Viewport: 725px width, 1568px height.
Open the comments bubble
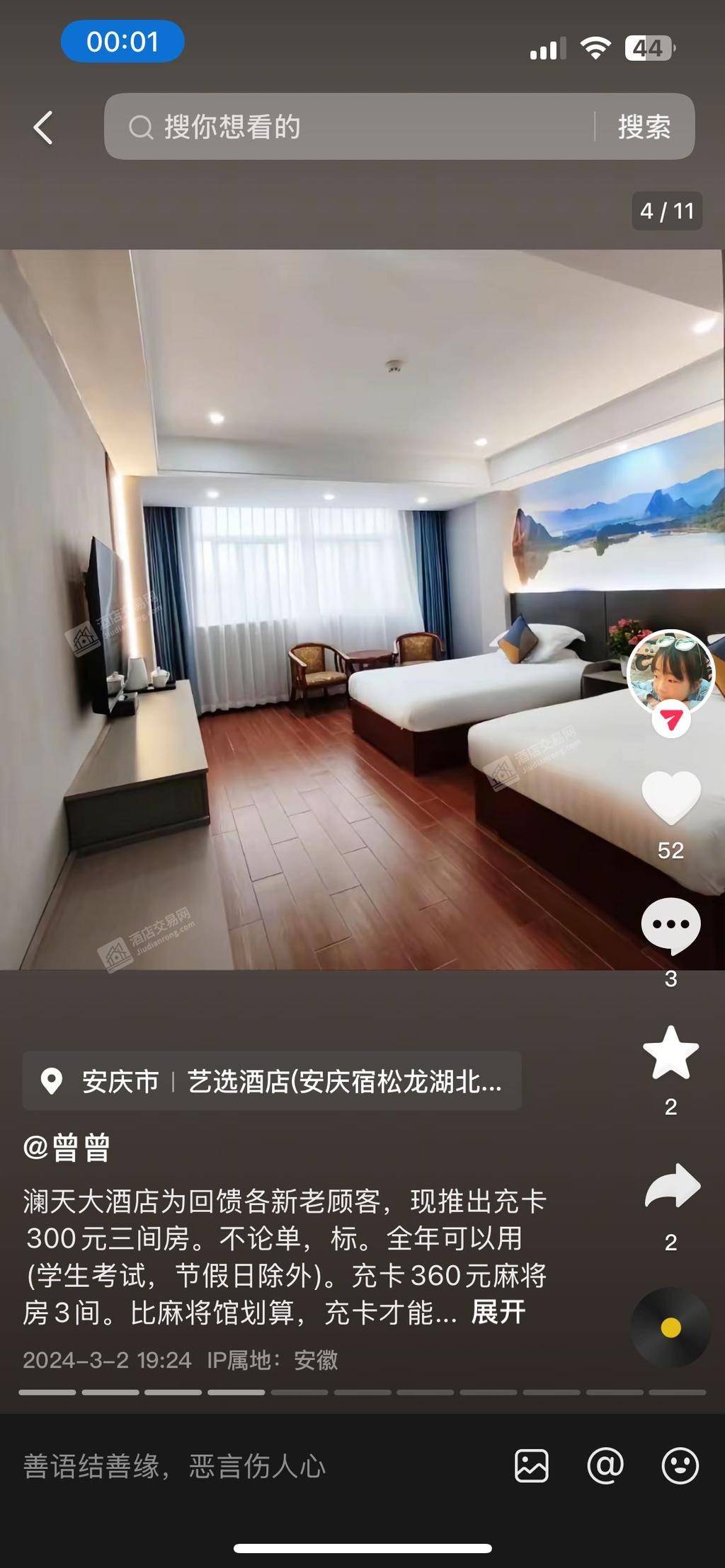pyautogui.click(x=670, y=926)
